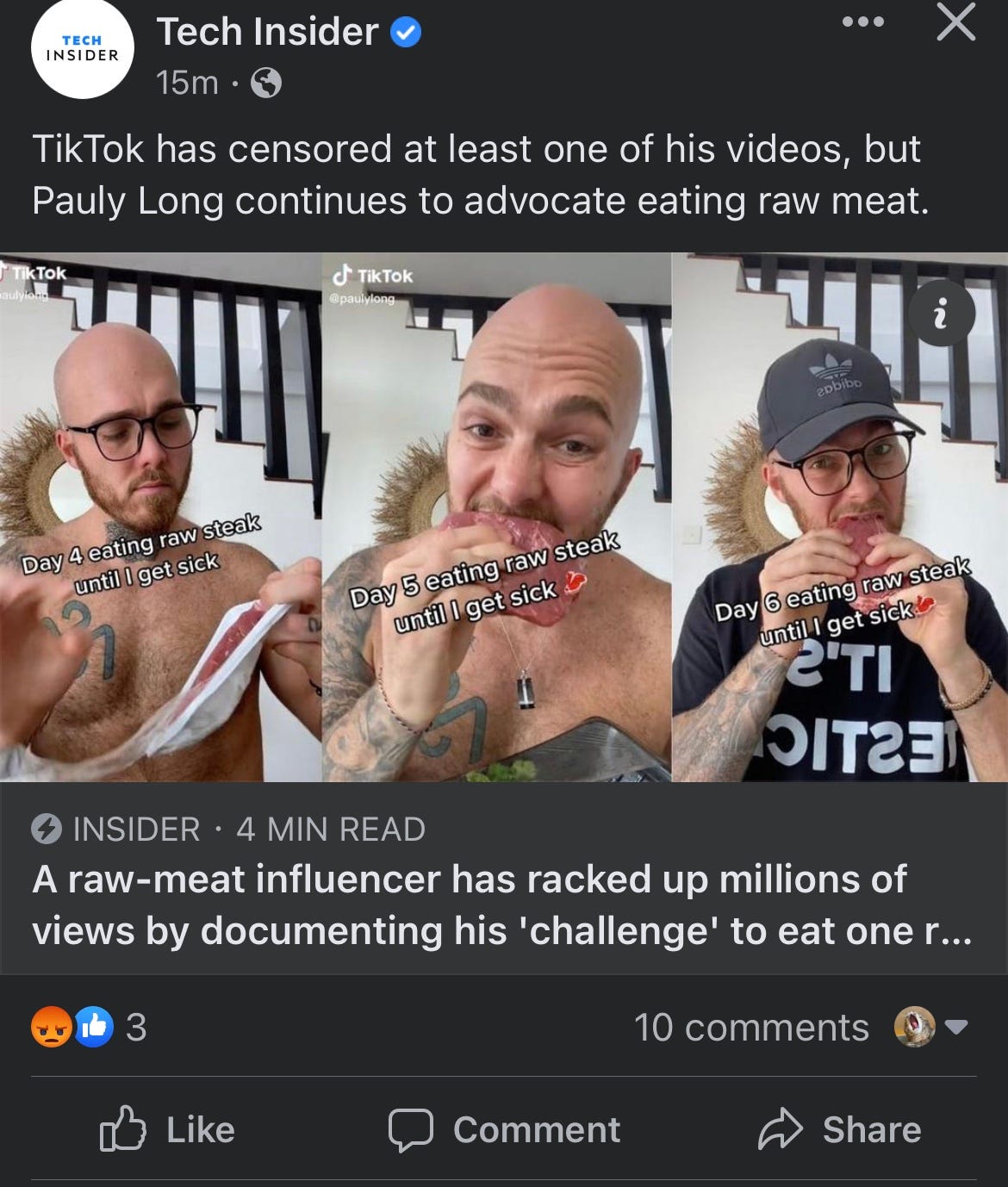Open Tech Insider's profile picture
The width and height of the screenshot is (1008, 1187).
click(x=83, y=47)
